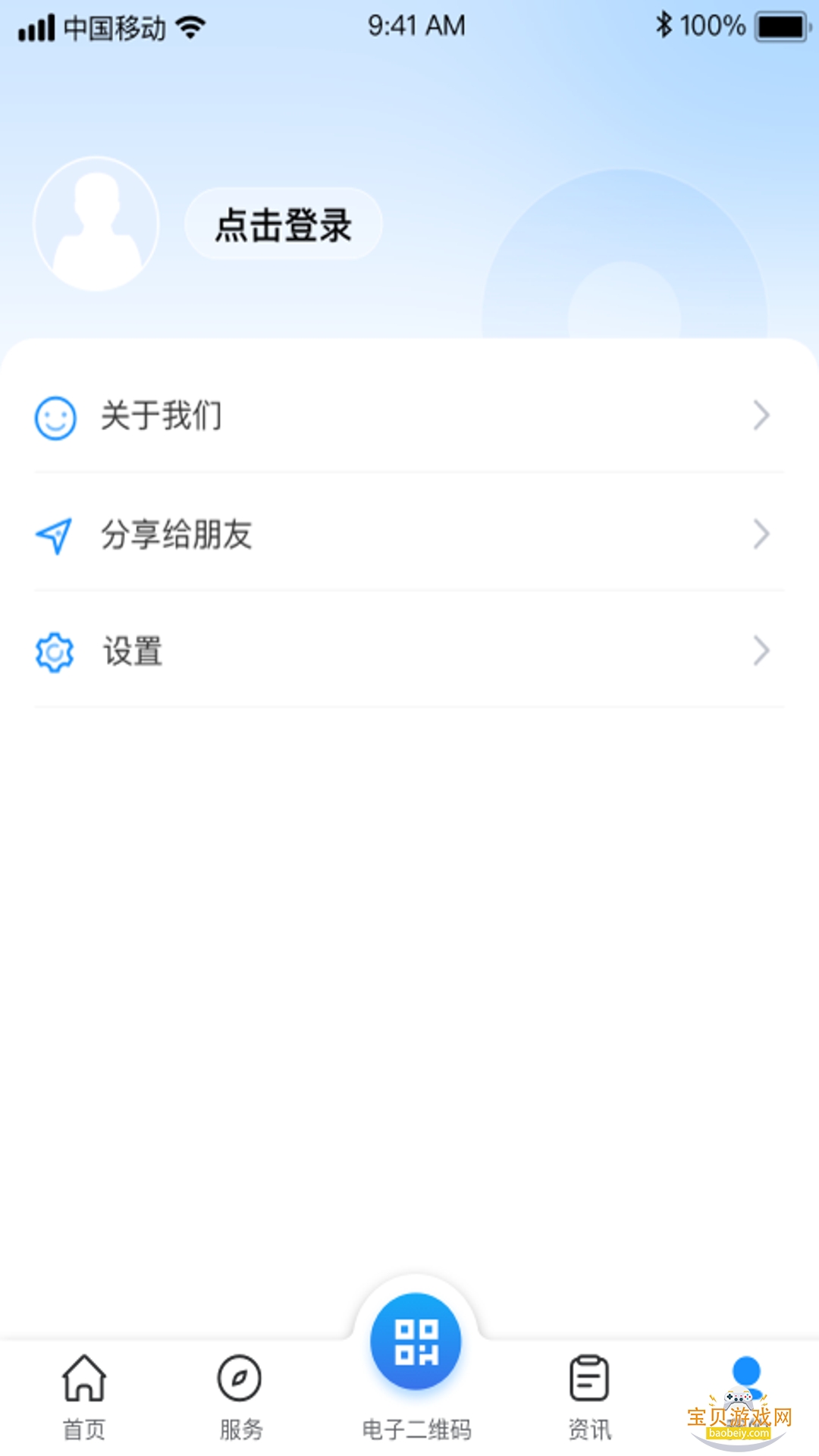Tap the battery indicator at top right

[x=781, y=25]
